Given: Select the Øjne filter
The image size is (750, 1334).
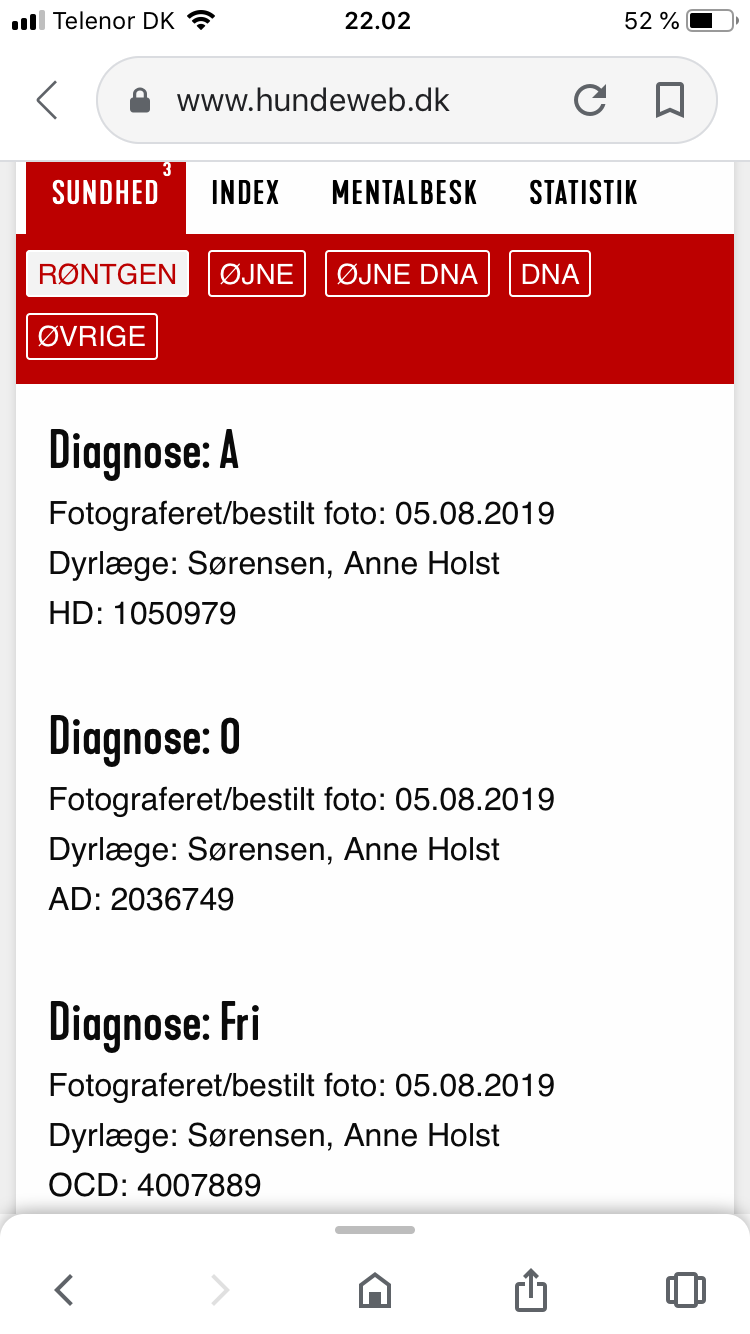Looking at the screenshot, I should point(257,274).
